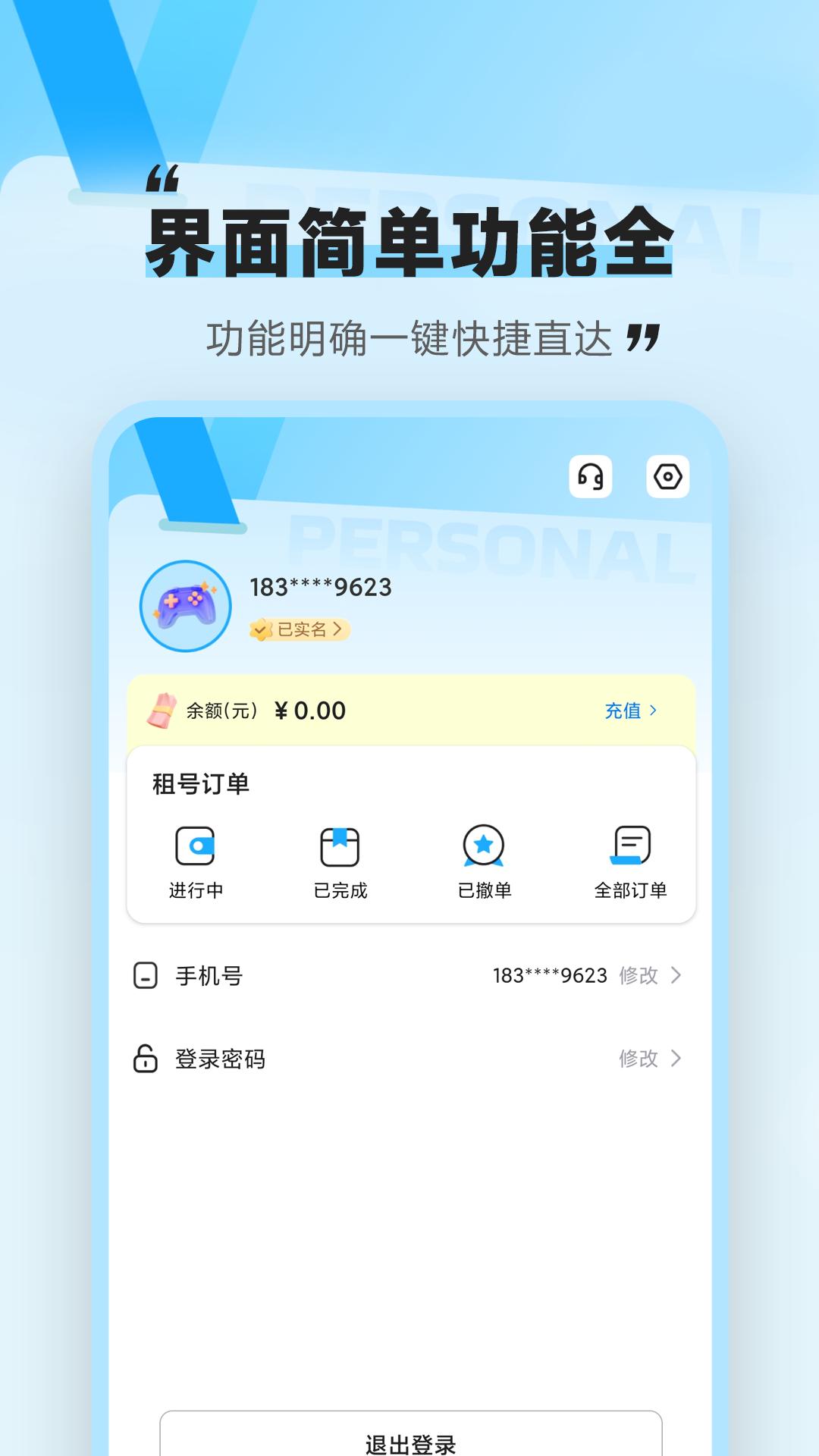
Task: Click the gamepad avatar thumbnail
Action: [186, 604]
